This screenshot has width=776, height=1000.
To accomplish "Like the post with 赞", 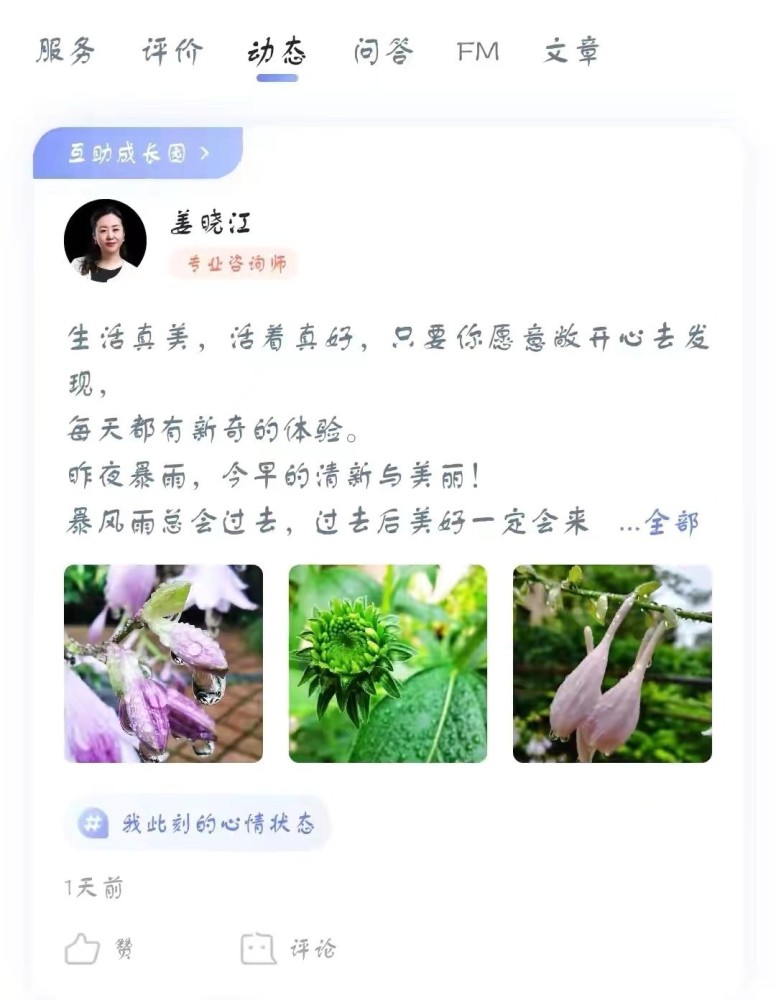I will [x=98, y=948].
